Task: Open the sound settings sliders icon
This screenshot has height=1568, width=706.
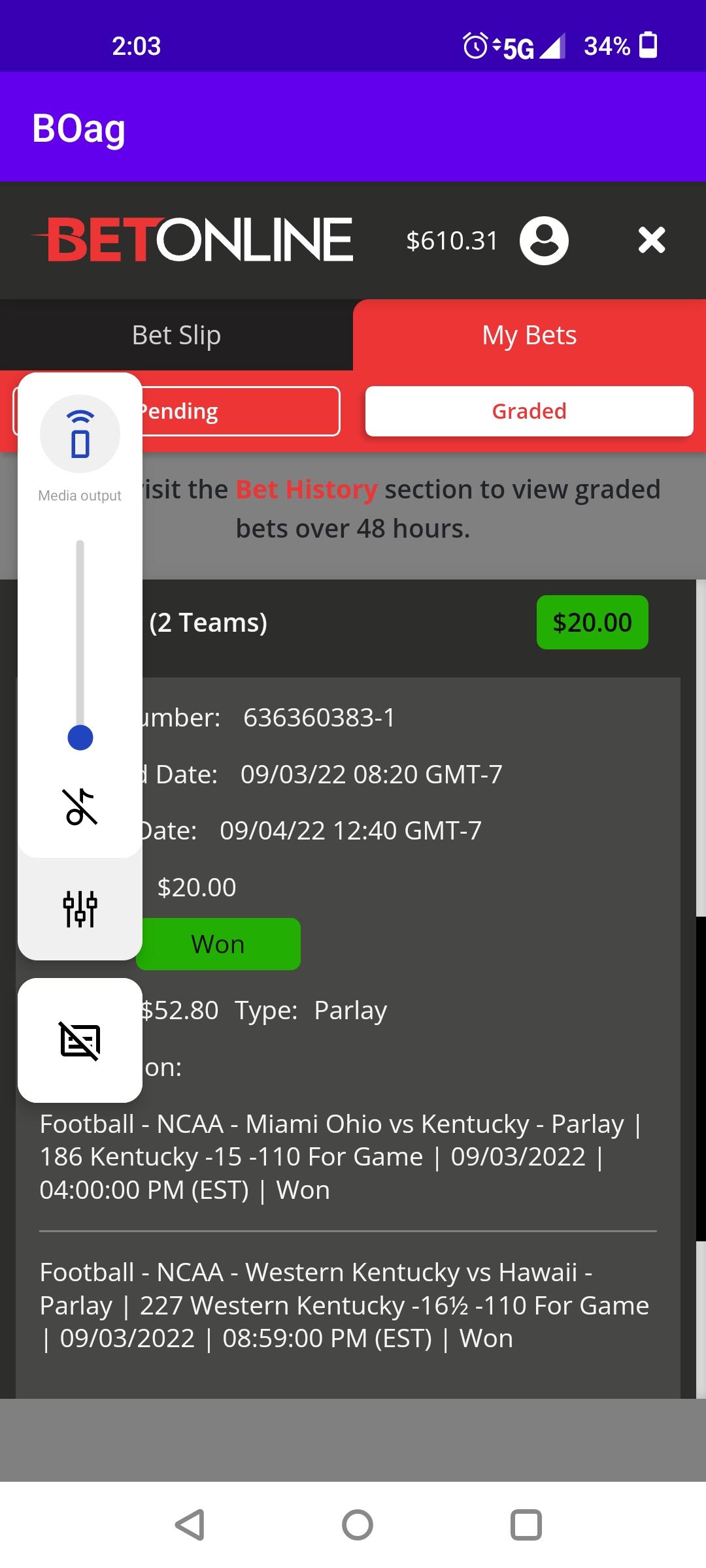Action: click(x=80, y=909)
